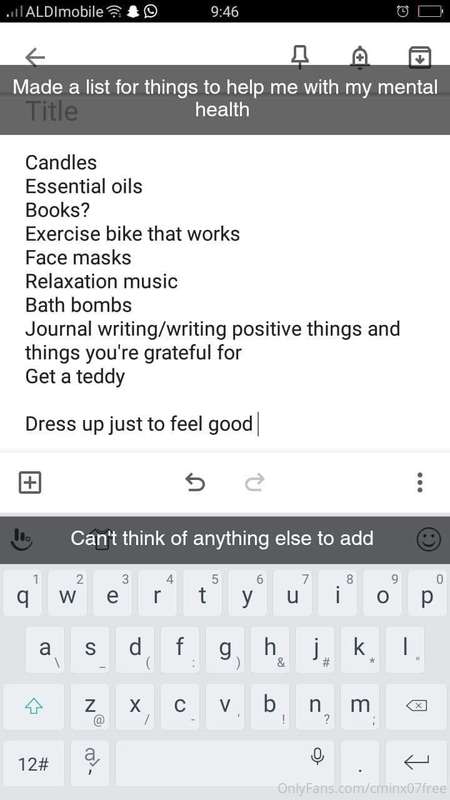Archive this note
Image resolution: width=450 pixels, height=800 pixels.
click(420, 57)
